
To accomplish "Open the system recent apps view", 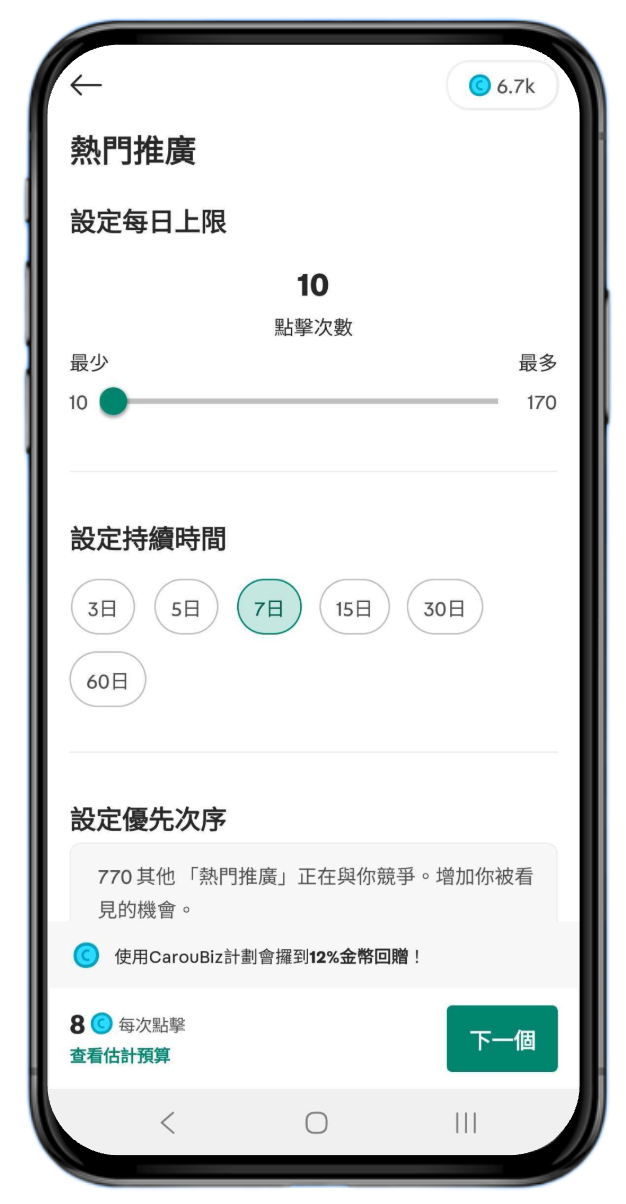I will (x=465, y=1122).
